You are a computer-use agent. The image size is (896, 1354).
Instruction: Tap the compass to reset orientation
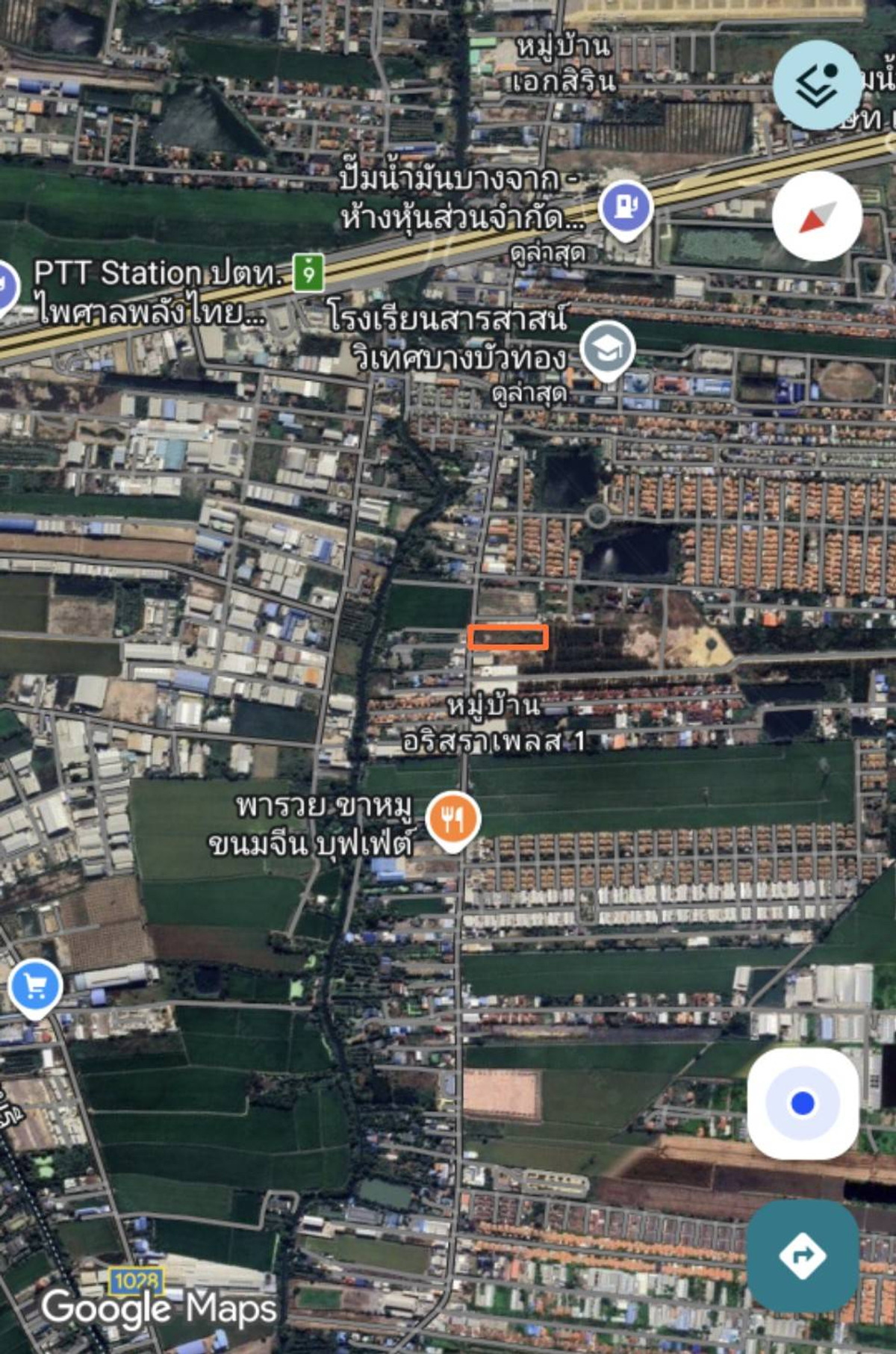817,217
